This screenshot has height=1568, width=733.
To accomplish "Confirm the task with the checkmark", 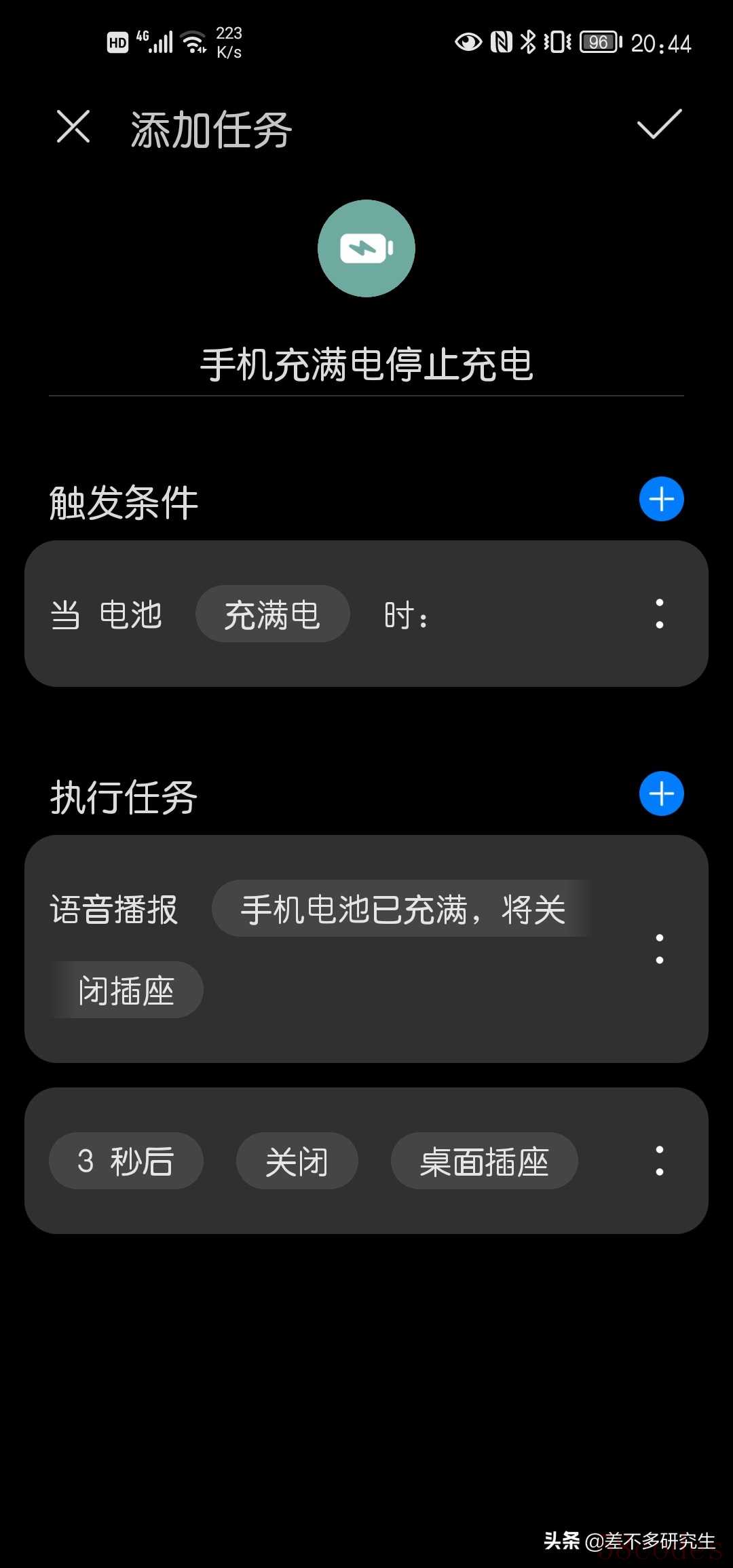I will click(x=659, y=124).
